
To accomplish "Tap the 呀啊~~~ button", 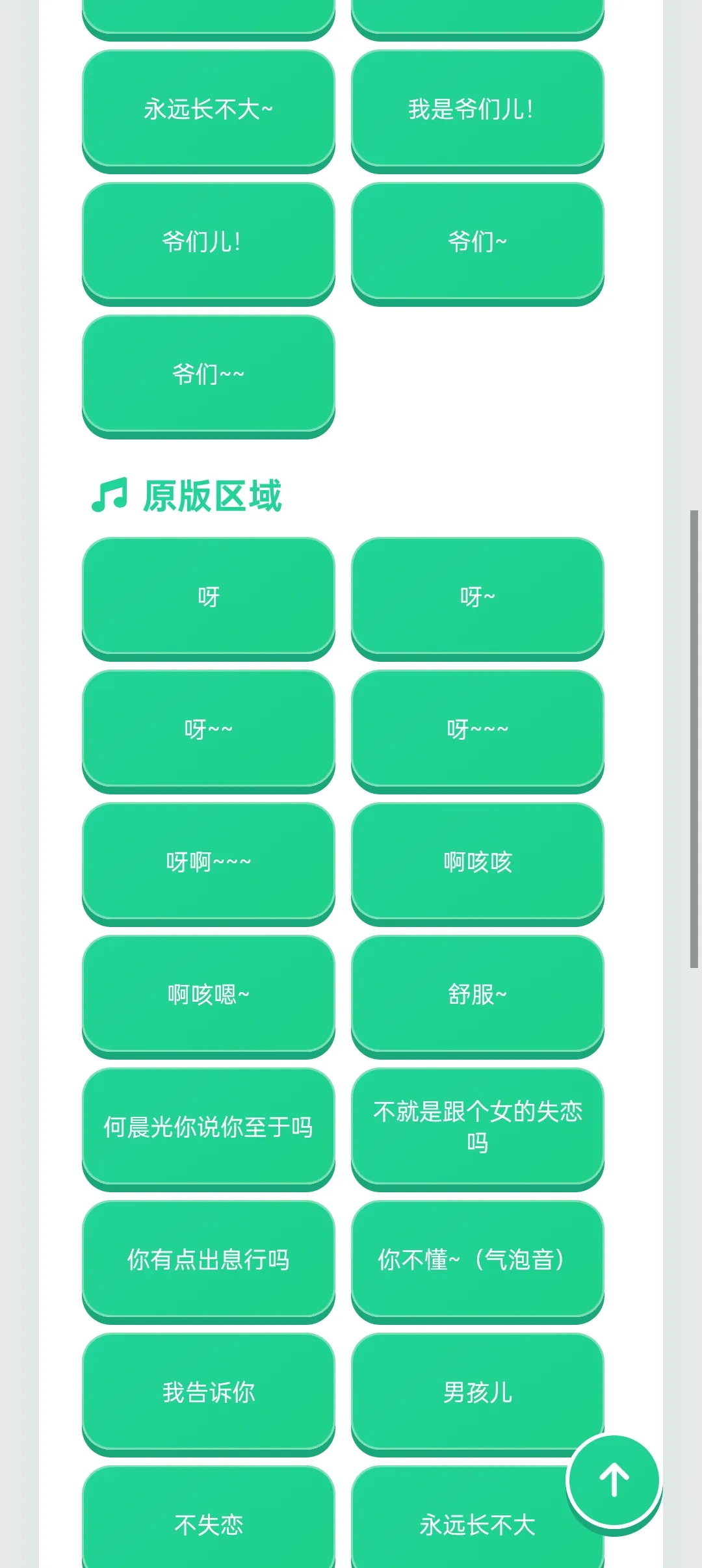I will point(209,863).
